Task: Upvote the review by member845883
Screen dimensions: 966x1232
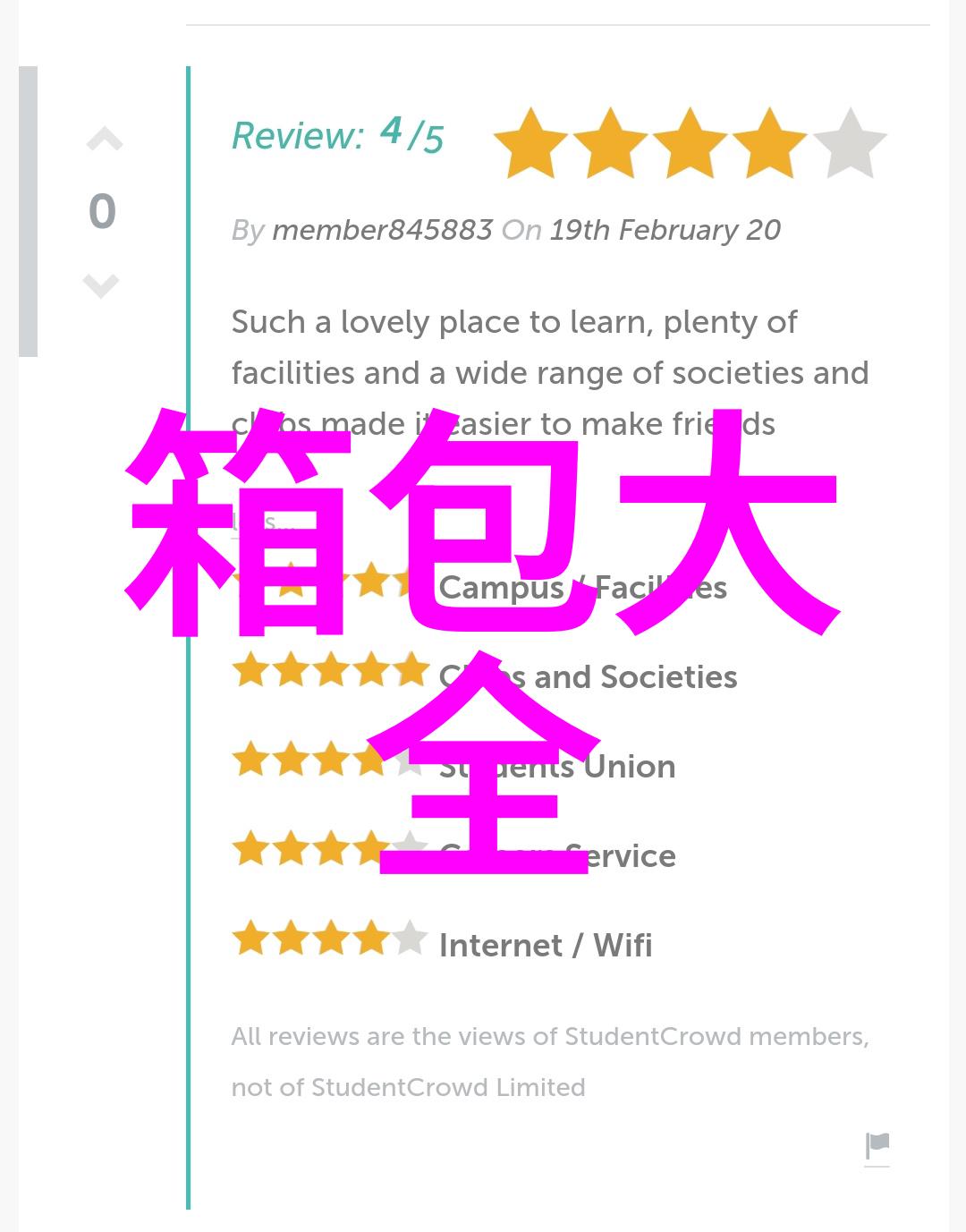Action: click(x=104, y=140)
